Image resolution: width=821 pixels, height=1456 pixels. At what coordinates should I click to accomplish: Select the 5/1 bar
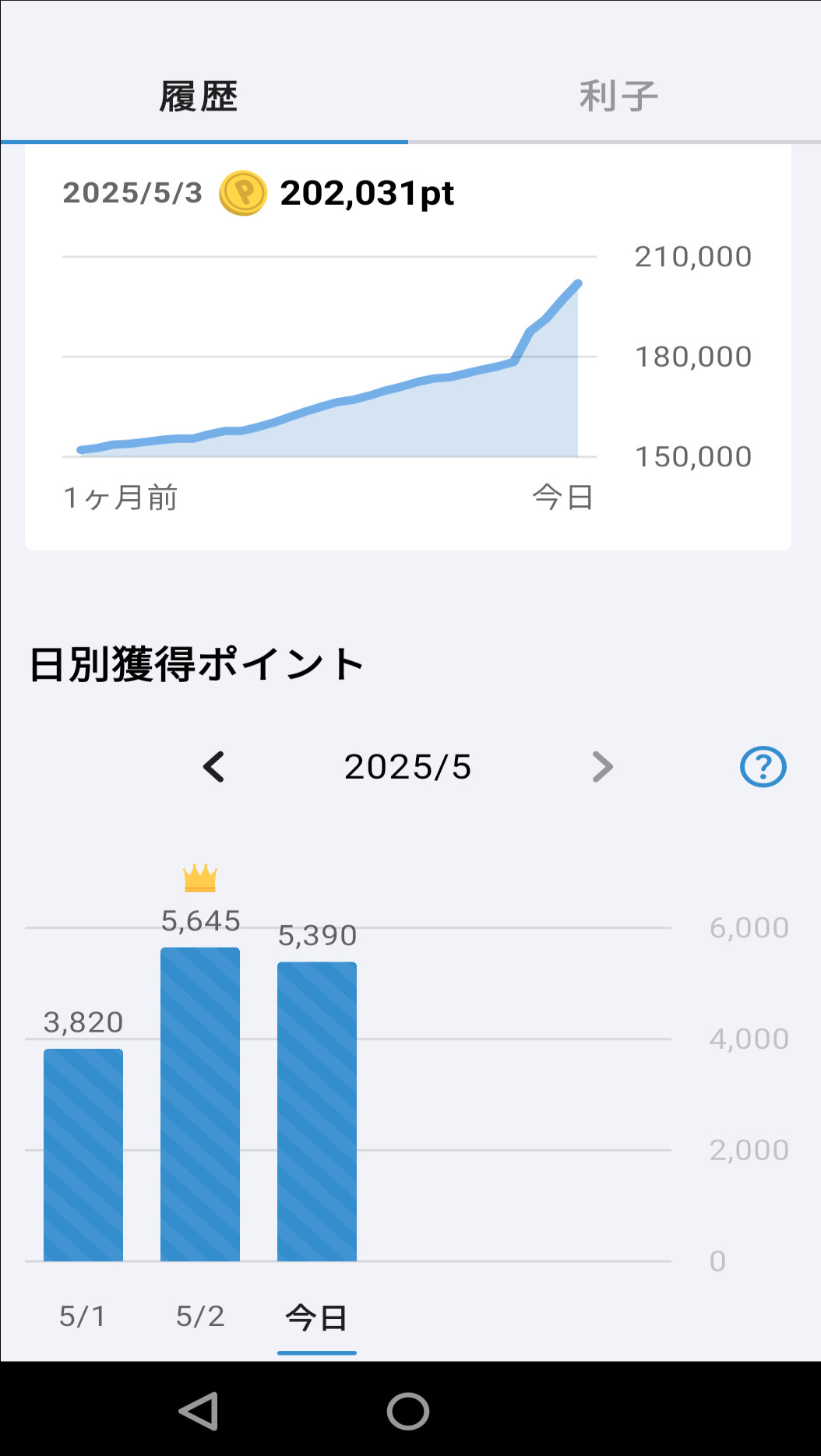[x=83, y=1155]
